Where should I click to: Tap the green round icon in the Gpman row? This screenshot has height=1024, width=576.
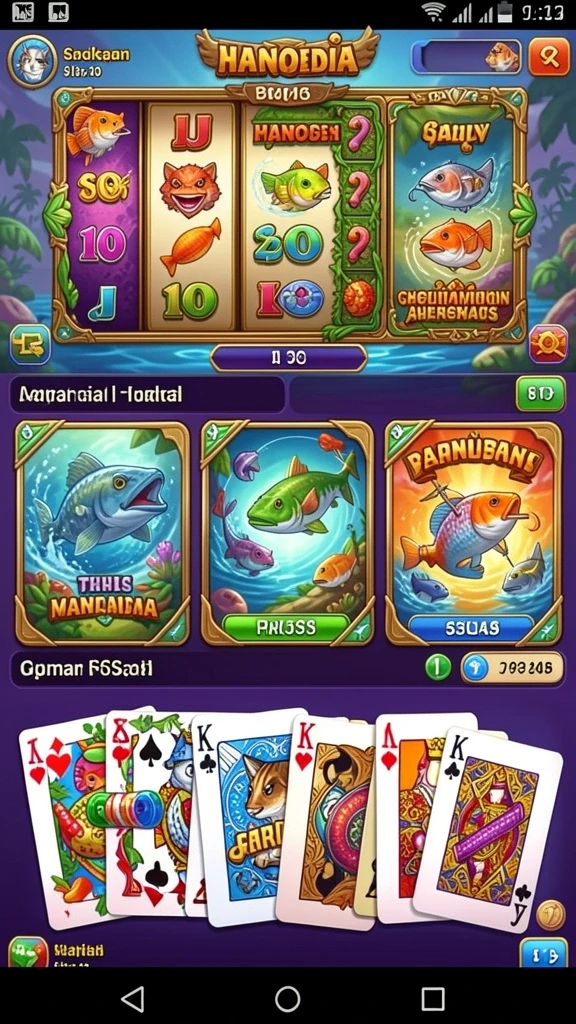tap(438, 667)
